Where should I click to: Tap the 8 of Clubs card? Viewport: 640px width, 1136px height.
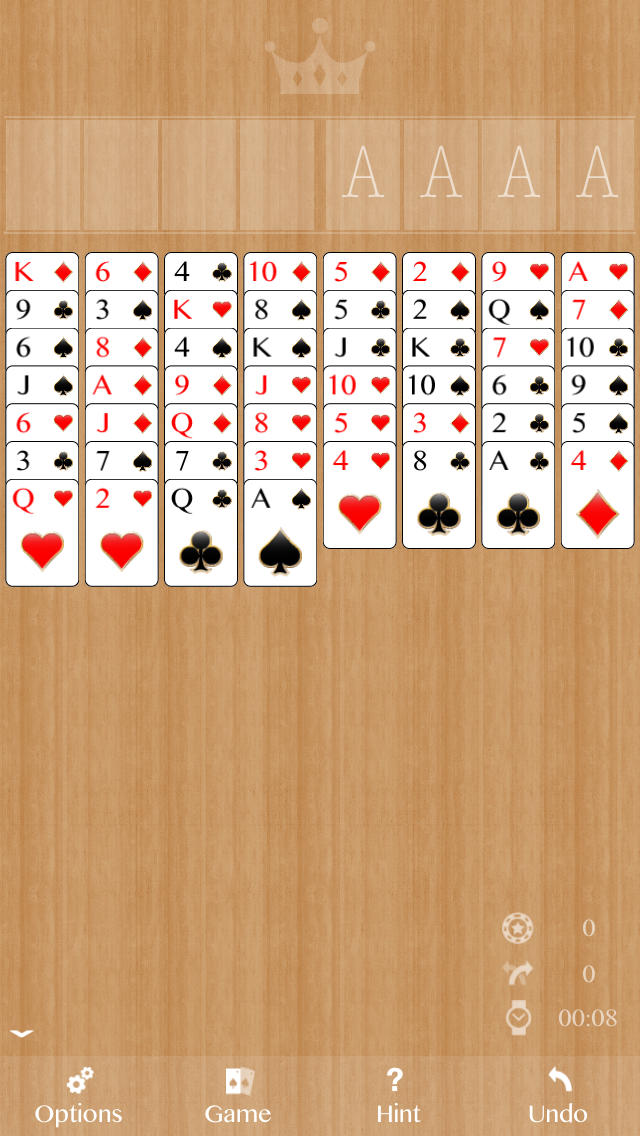point(439,495)
